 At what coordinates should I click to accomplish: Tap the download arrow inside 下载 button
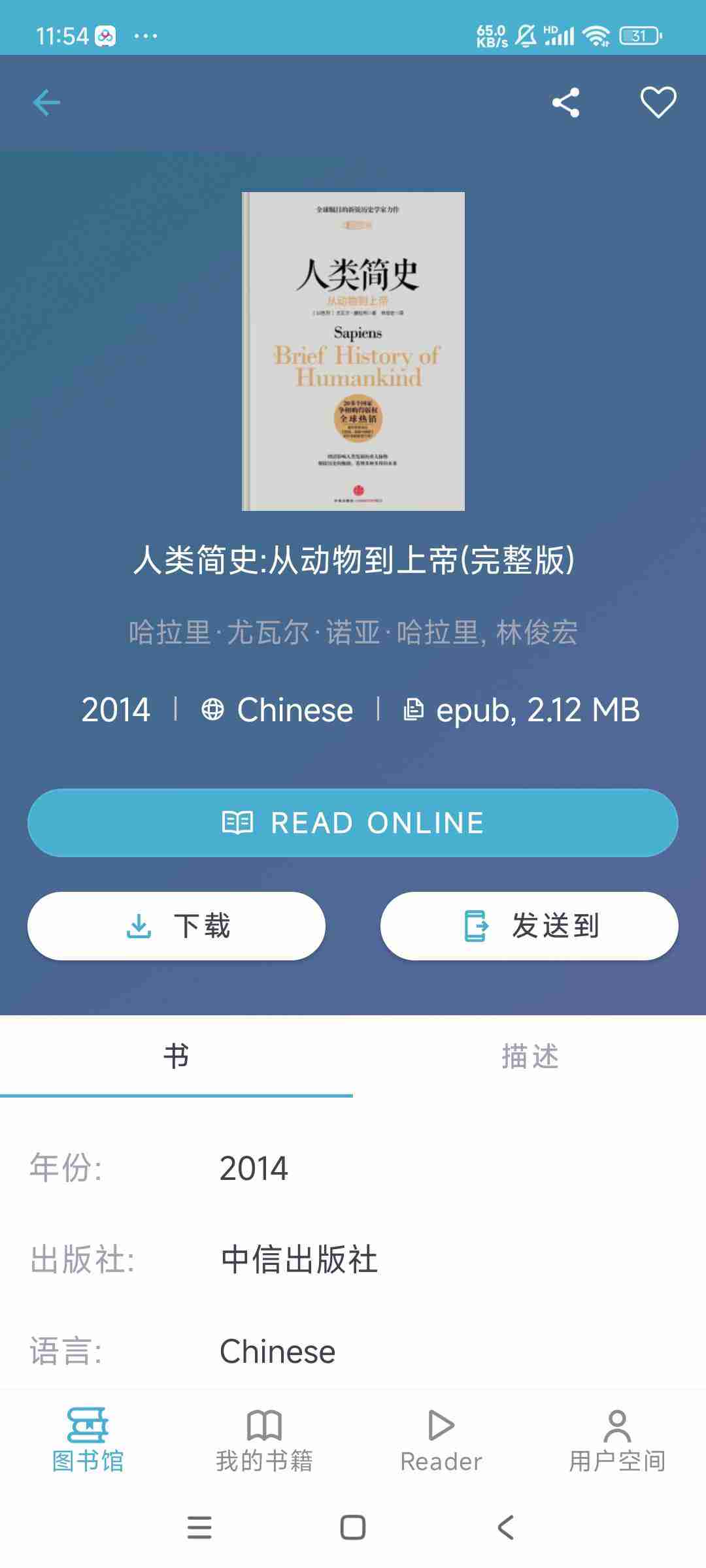pyautogui.click(x=138, y=926)
